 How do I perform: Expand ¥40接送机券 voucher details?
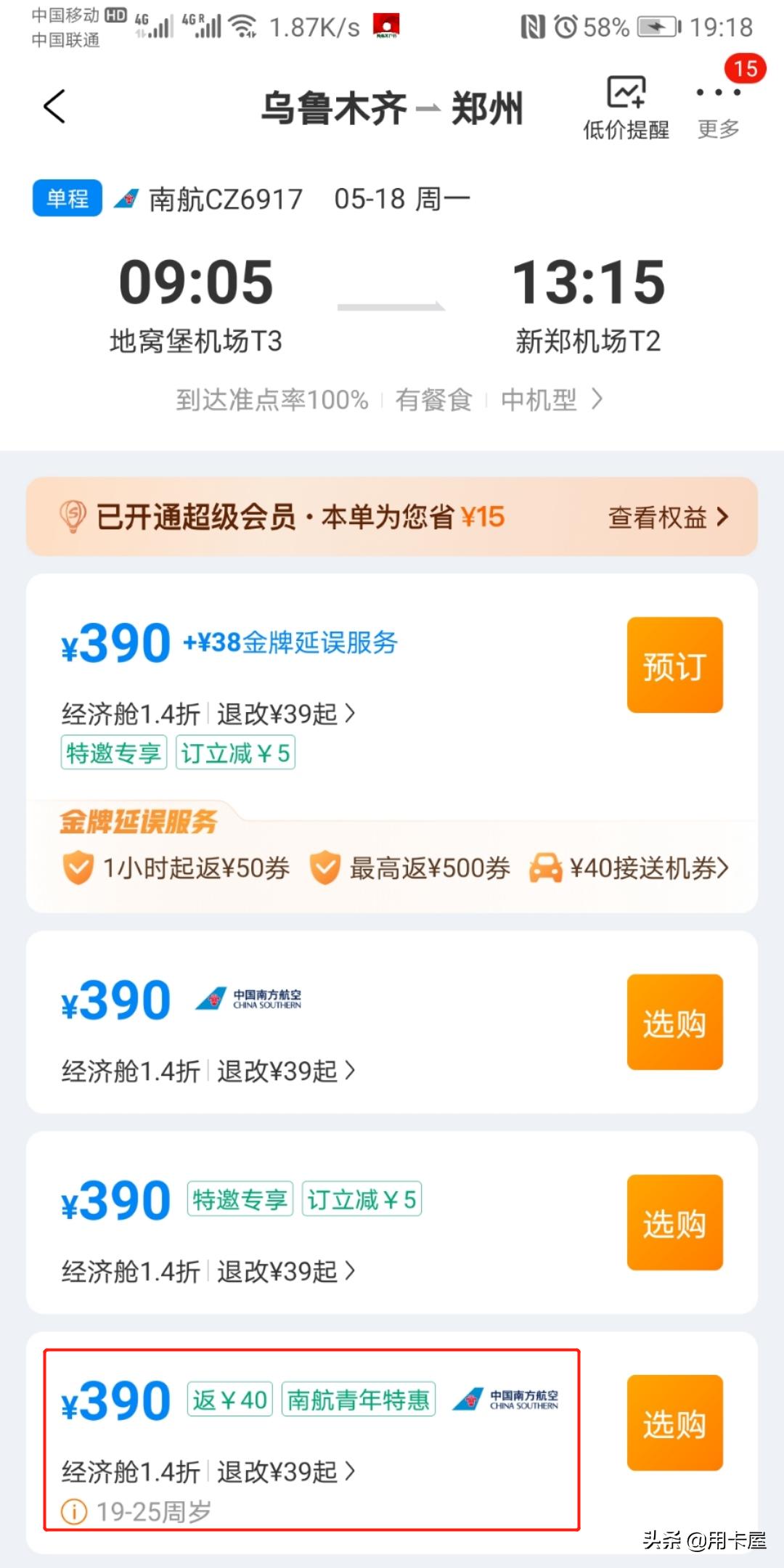pos(645,867)
